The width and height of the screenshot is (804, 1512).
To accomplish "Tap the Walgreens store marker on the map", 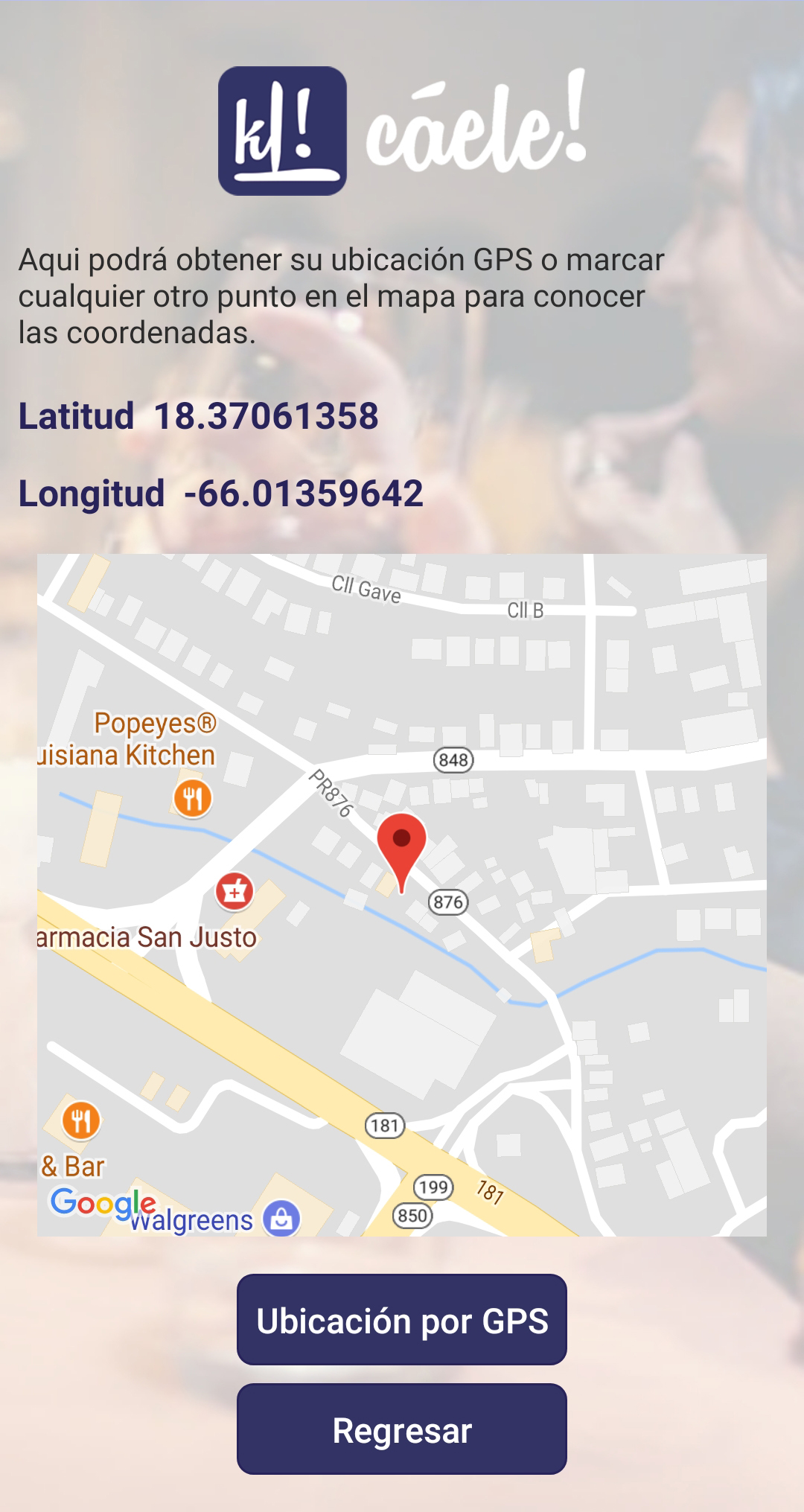I will point(281,1219).
